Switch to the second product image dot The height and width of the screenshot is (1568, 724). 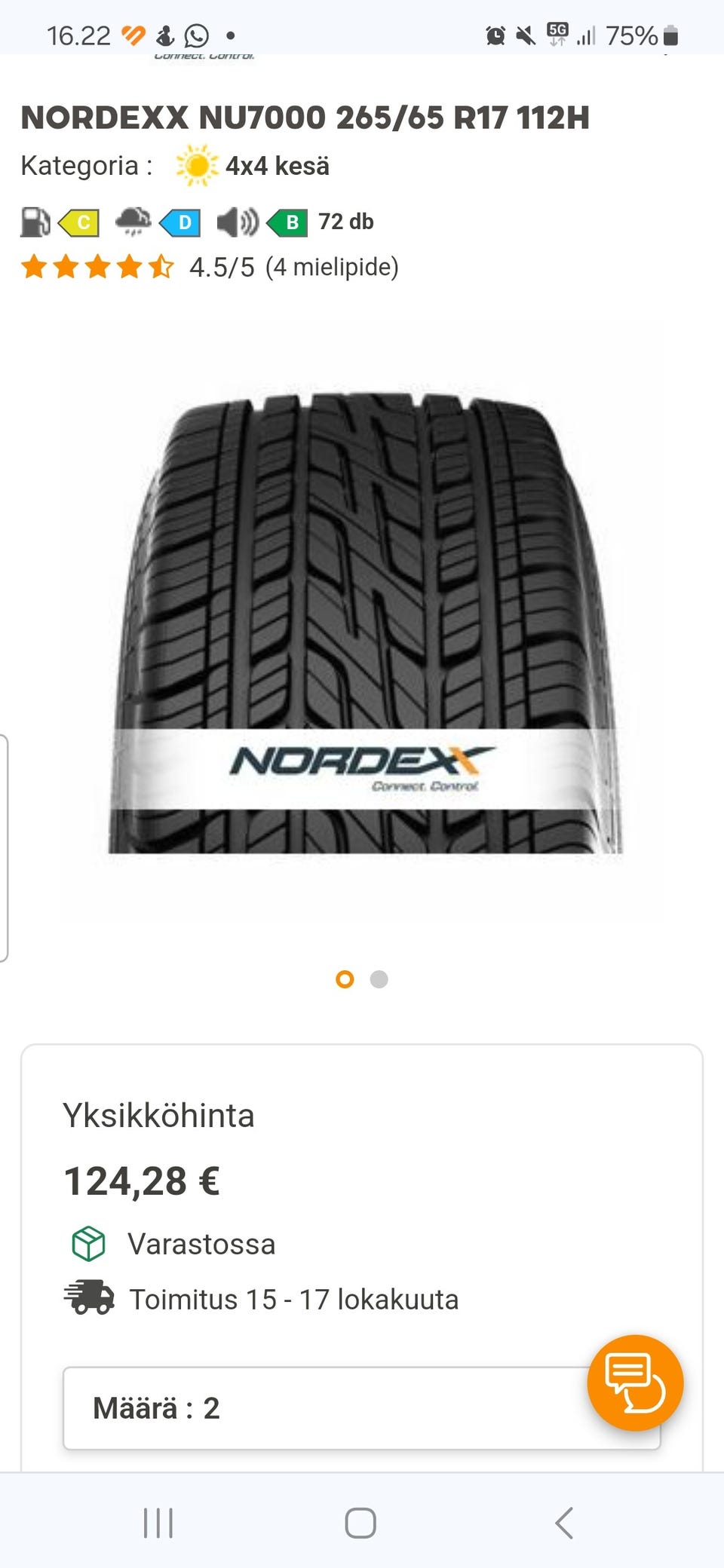click(x=379, y=979)
